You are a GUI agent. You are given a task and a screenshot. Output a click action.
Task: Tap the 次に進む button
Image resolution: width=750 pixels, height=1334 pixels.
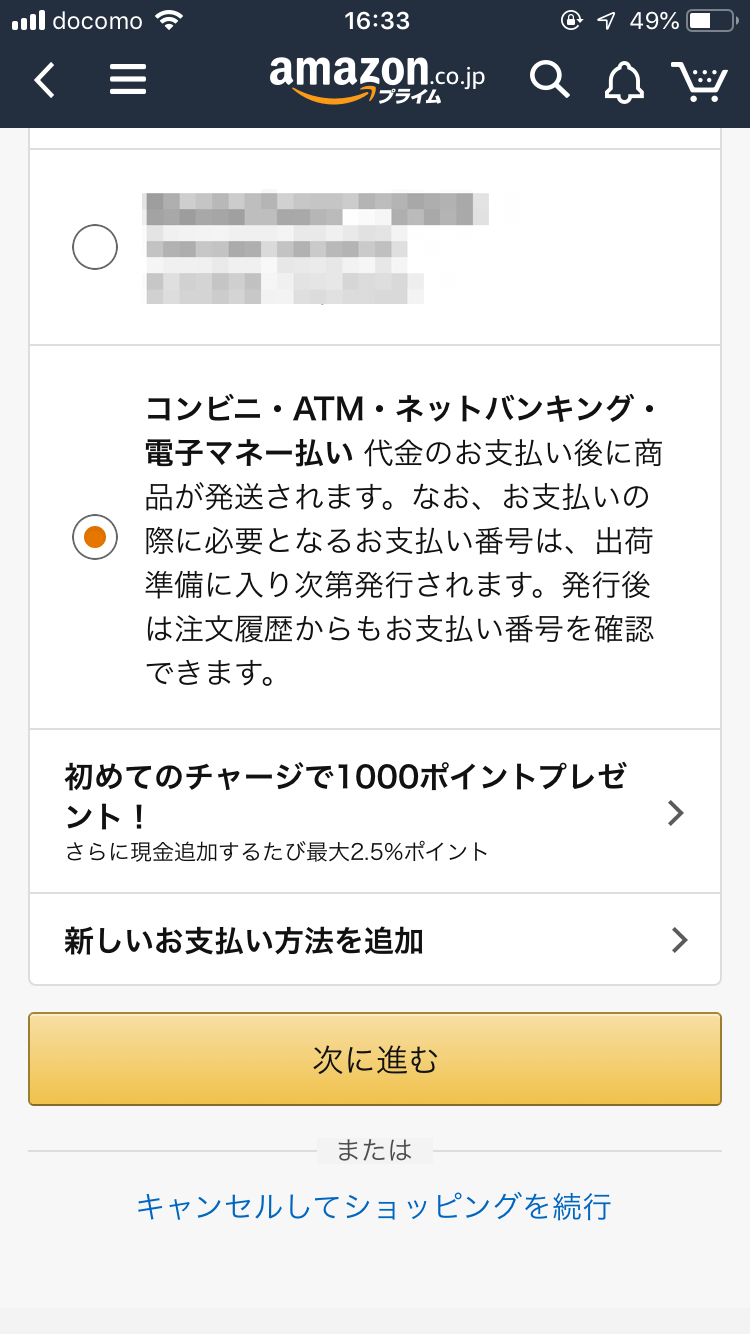(x=375, y=1059)
